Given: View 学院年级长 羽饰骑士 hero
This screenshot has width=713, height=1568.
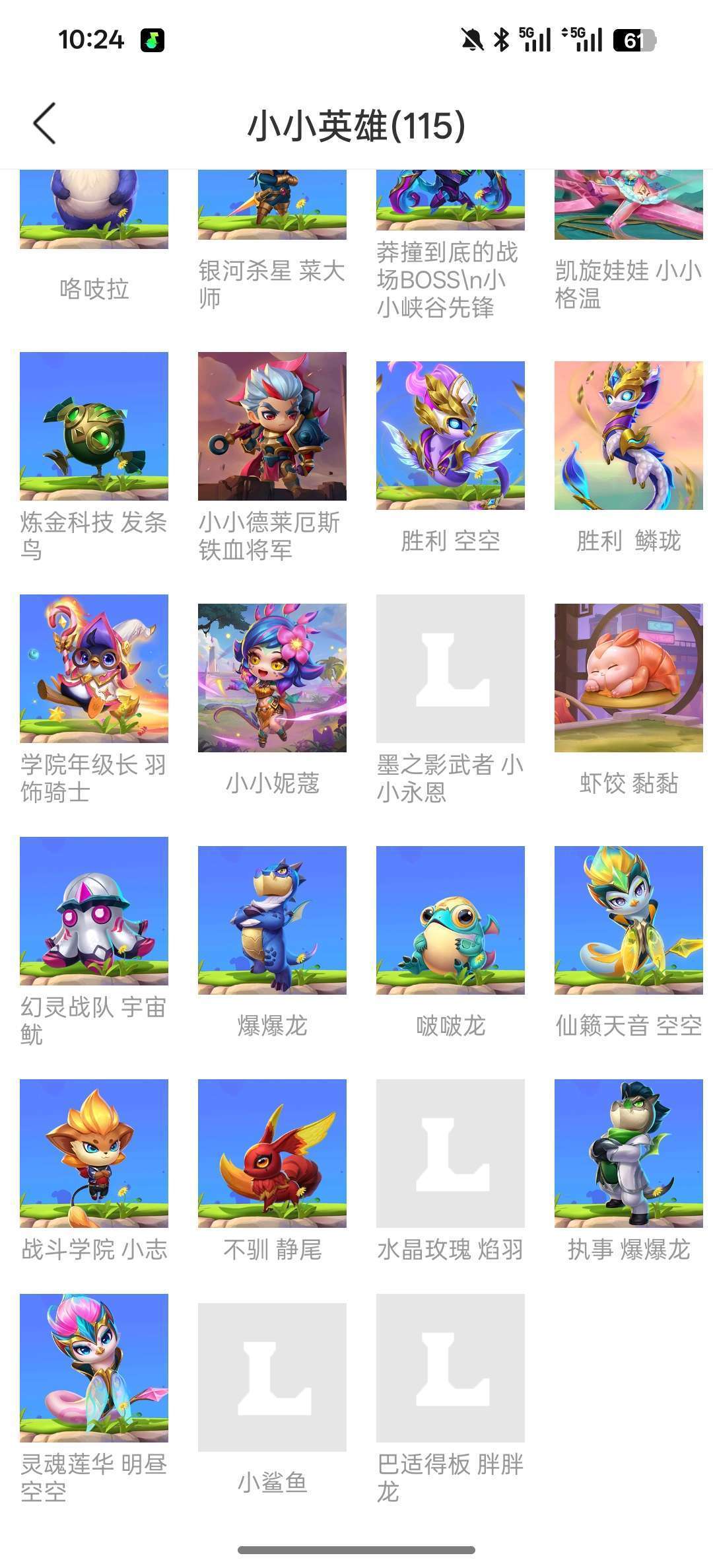Looking at the screenshot, I should coord(94,668).
